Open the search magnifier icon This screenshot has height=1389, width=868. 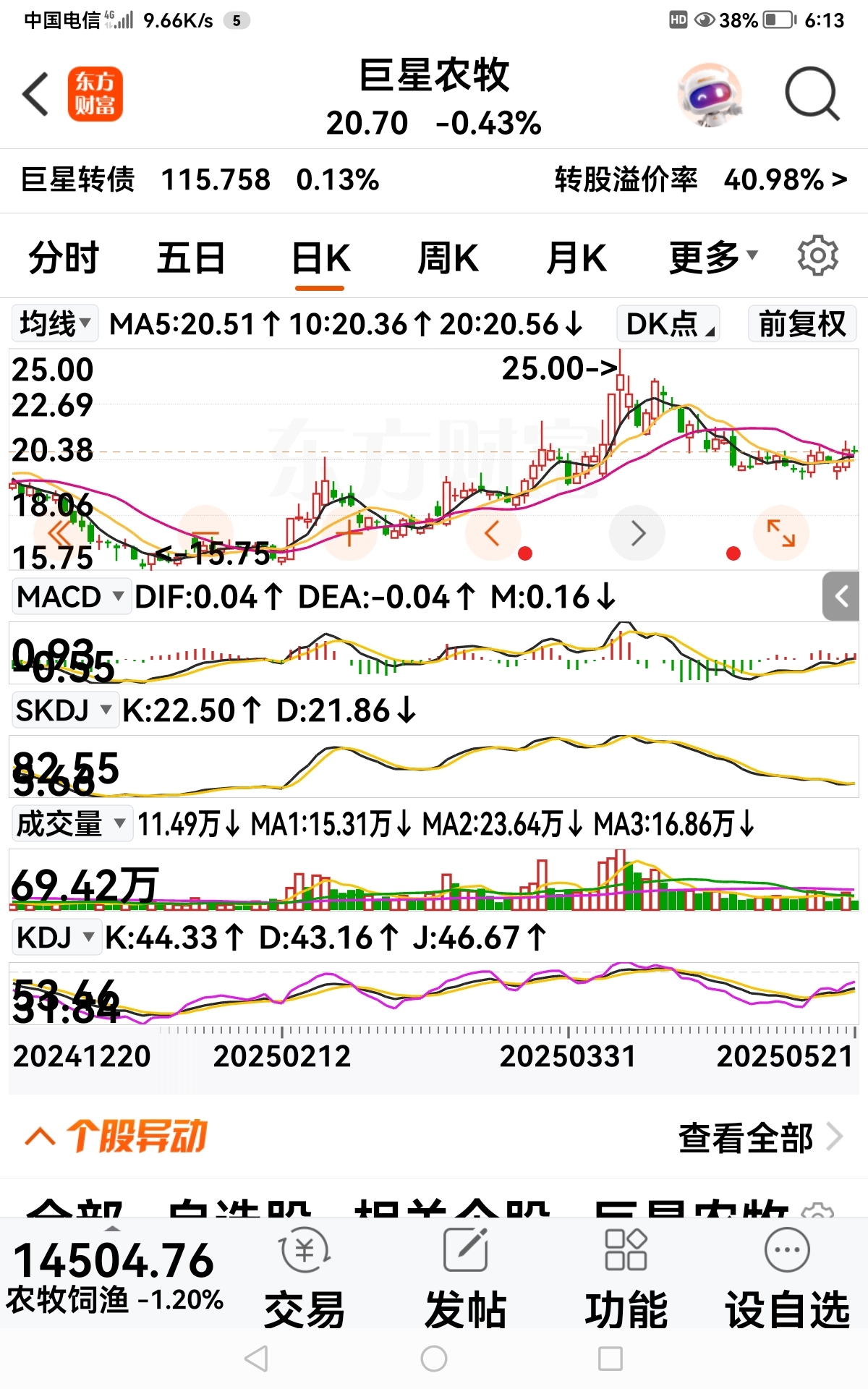click(x=812, y=94)
